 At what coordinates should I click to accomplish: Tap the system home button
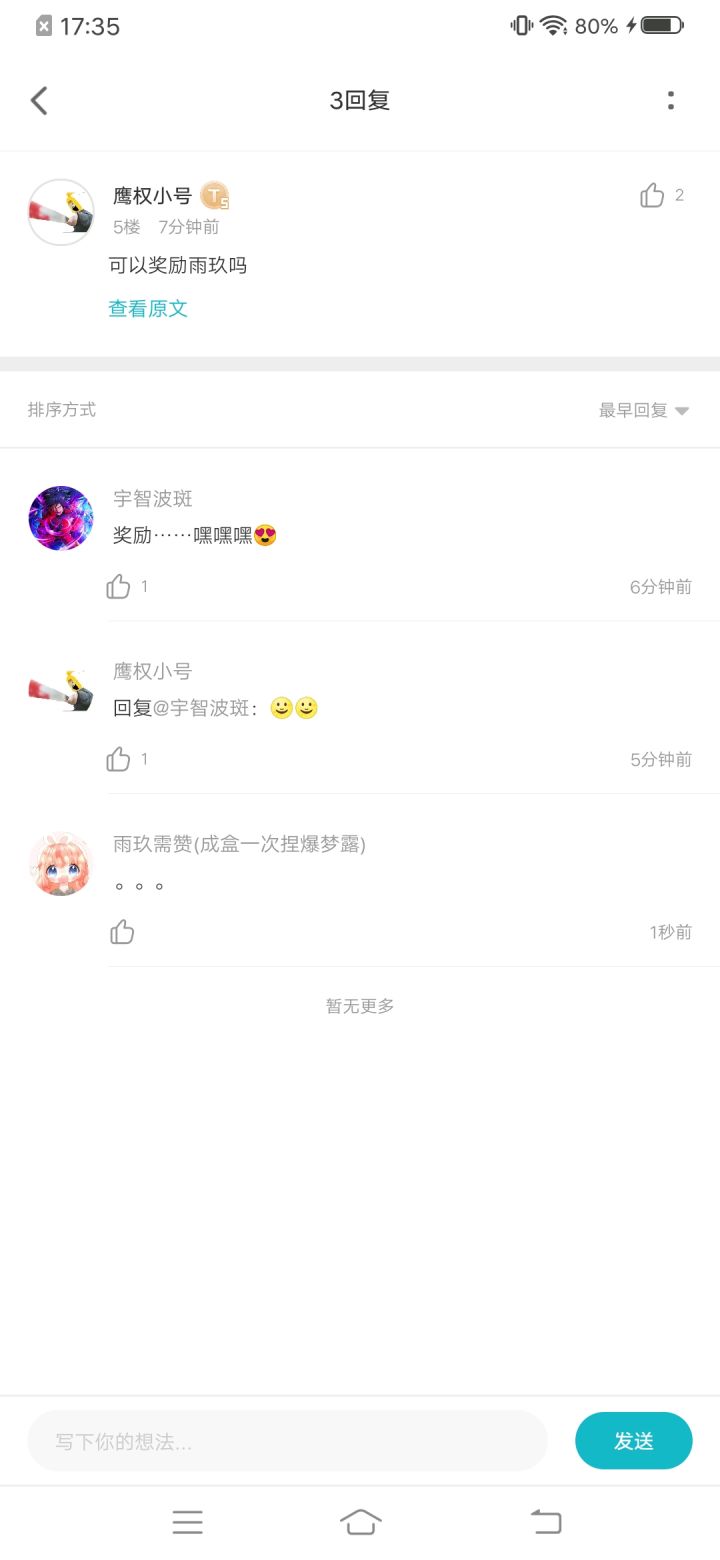click(x=360, y=1522)
